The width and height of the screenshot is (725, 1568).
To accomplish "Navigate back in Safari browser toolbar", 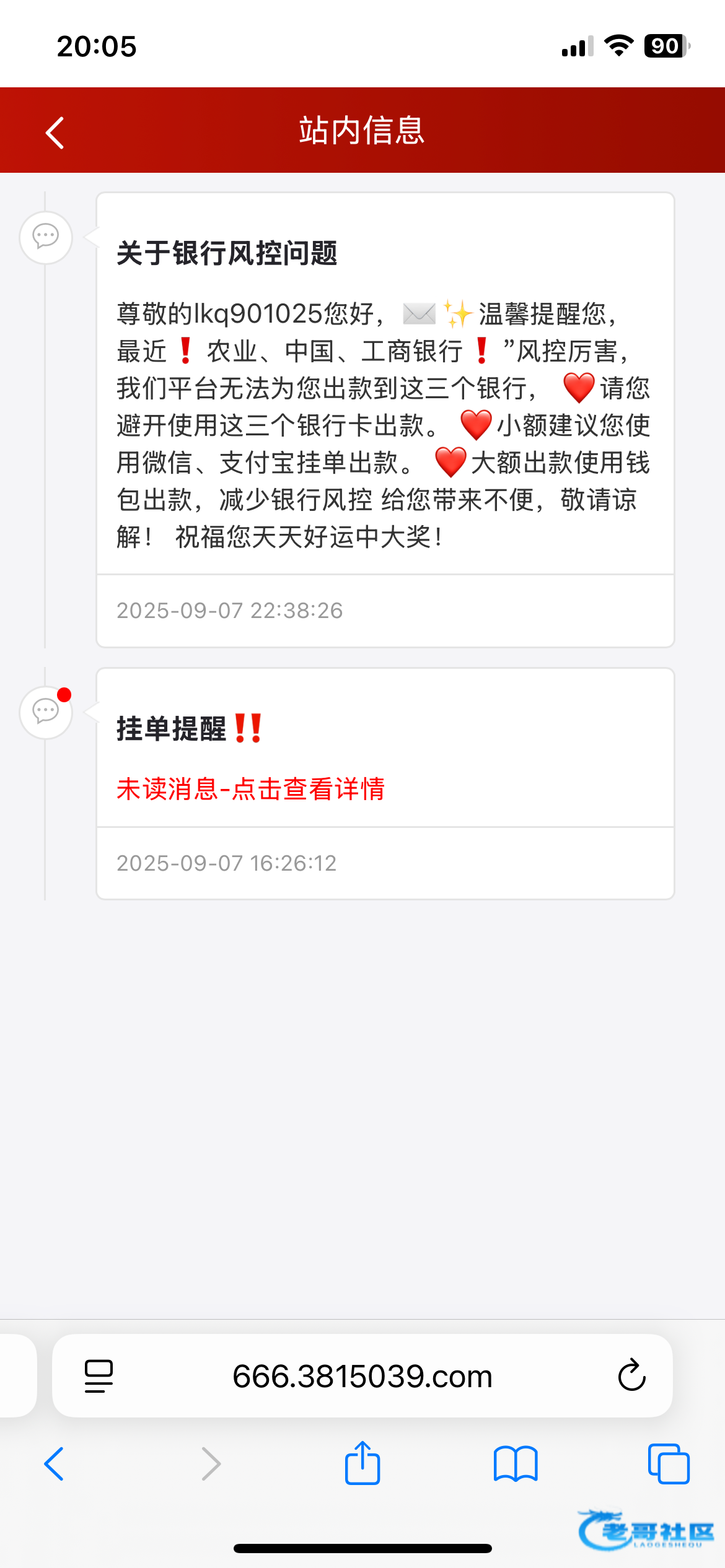I will tap(55, 1464).
